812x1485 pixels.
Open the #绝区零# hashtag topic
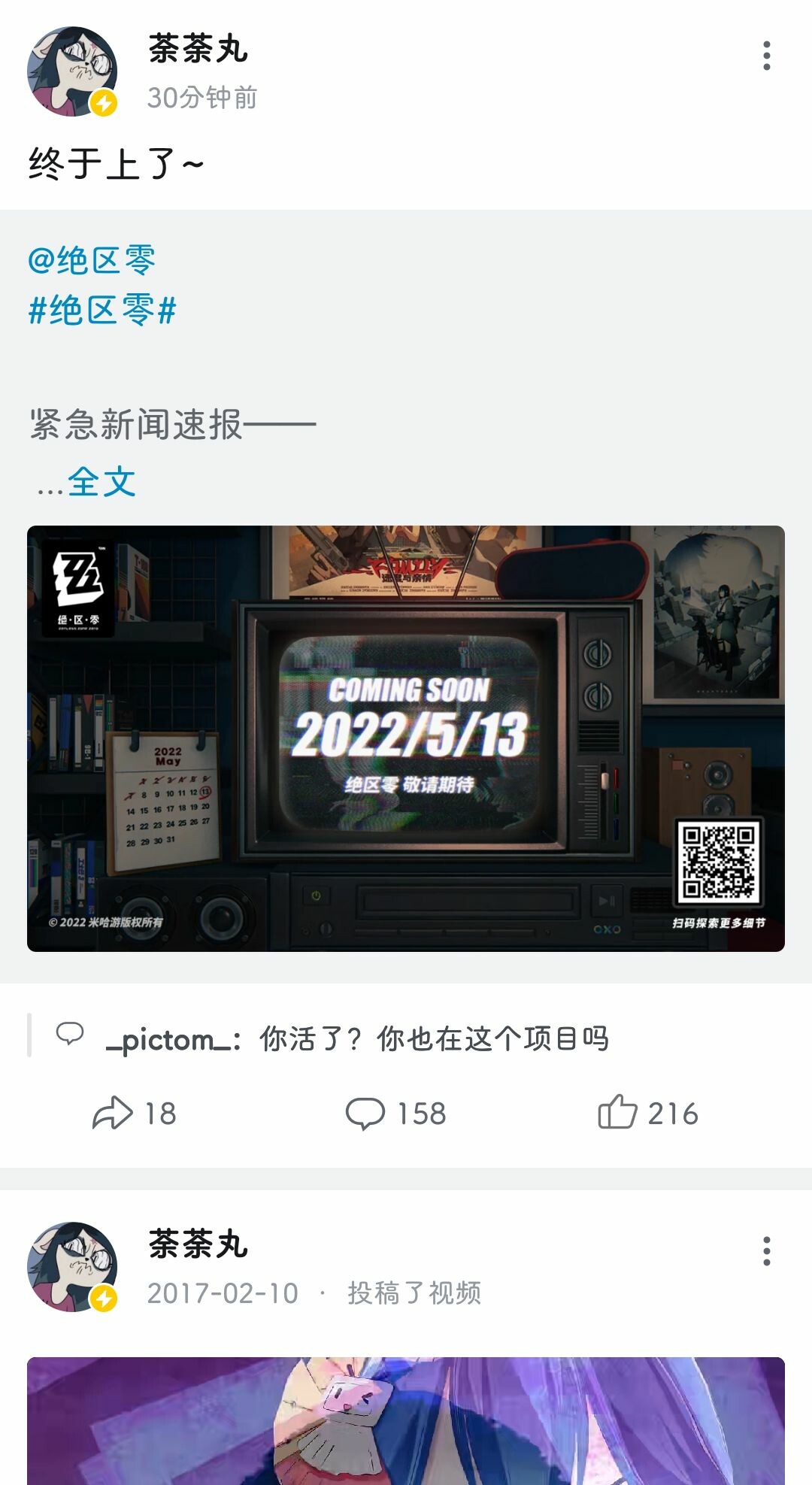[x=102, y=311]
